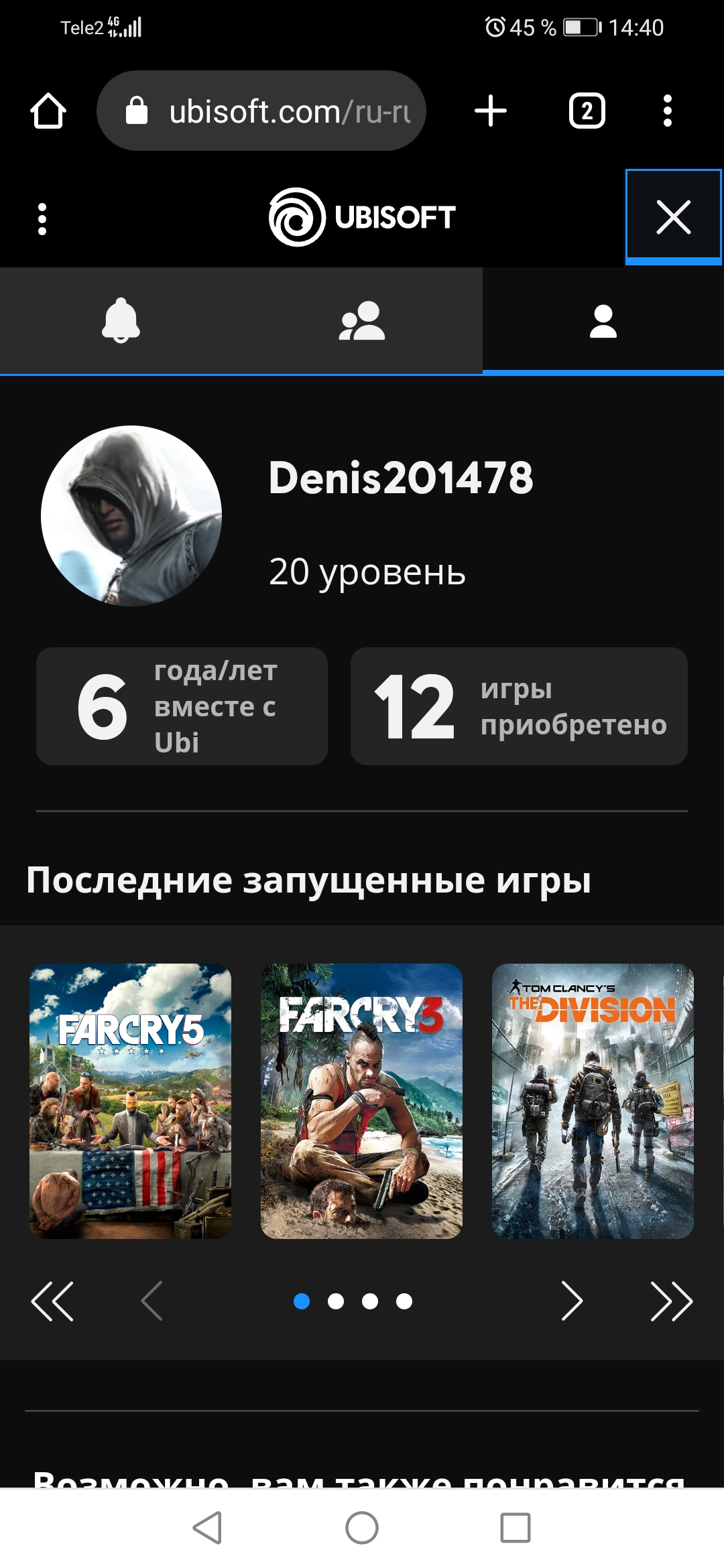Open the Ubisoft site menu dots
This screenshot has width=724, height=1568.
coord(42,219)
